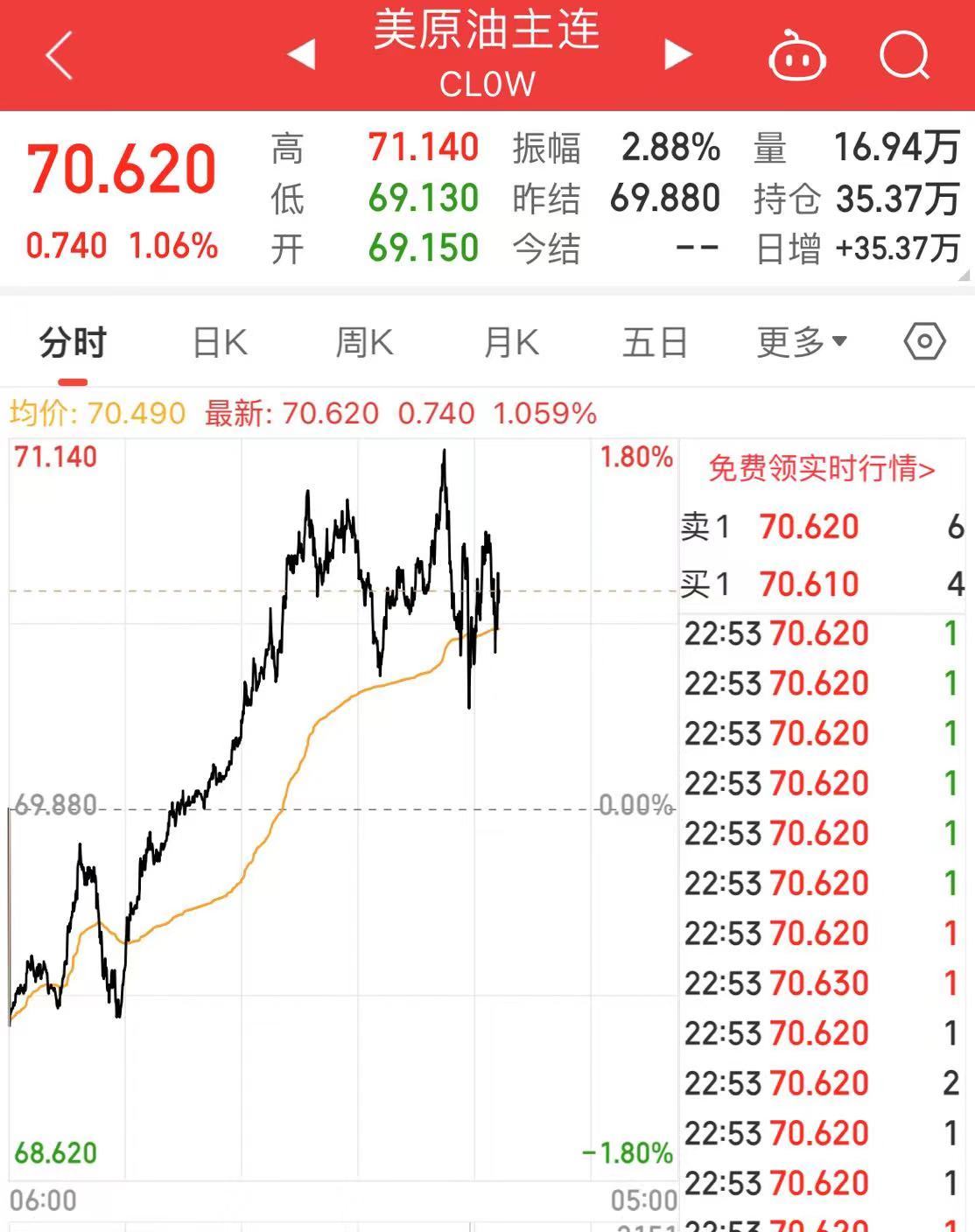Select the 买1 bid price 70.610
Image resolution: width=975 pixels, height=1232 pixels.
click(806, 583)
